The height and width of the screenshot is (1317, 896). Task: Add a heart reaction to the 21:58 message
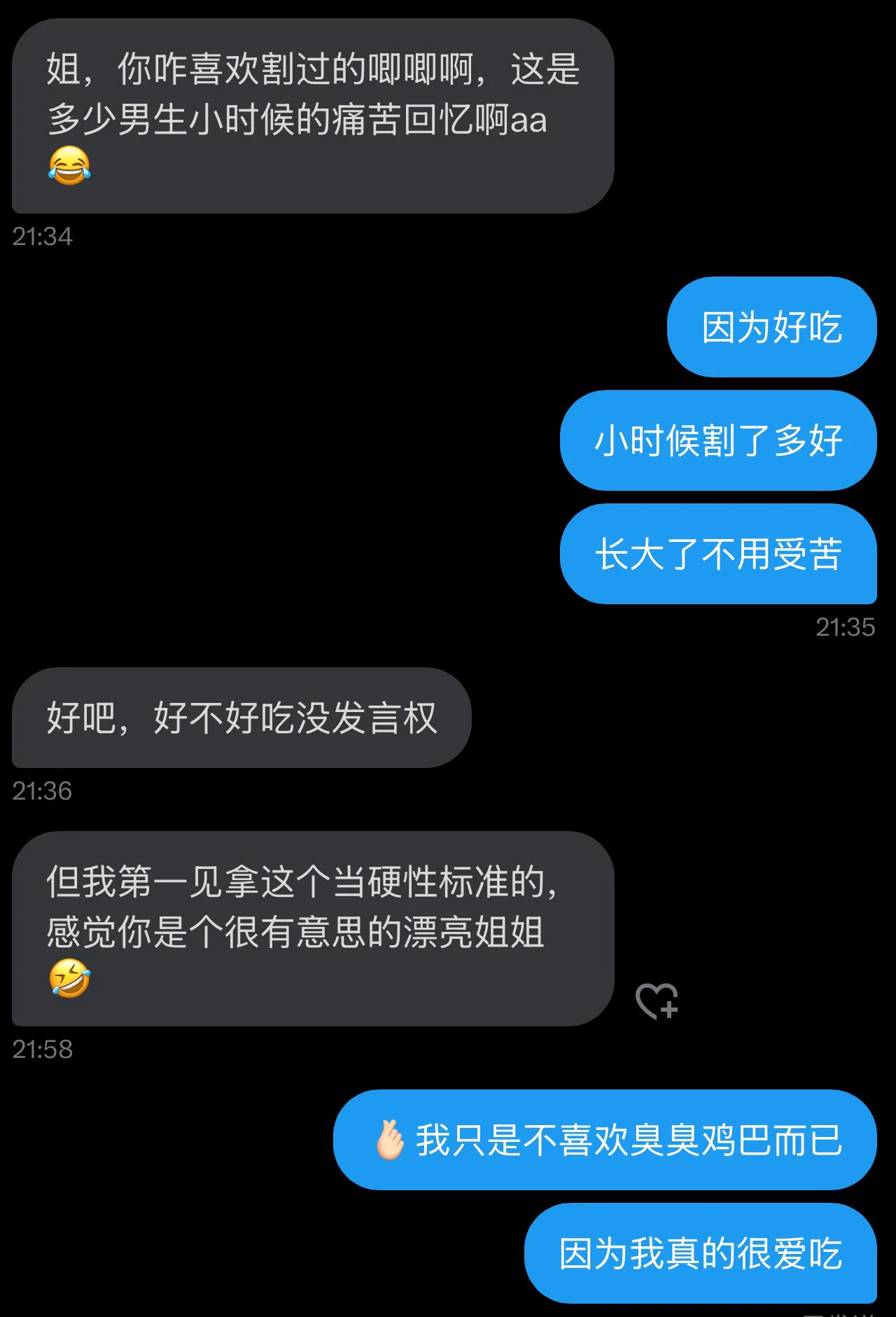[656, 1001]
